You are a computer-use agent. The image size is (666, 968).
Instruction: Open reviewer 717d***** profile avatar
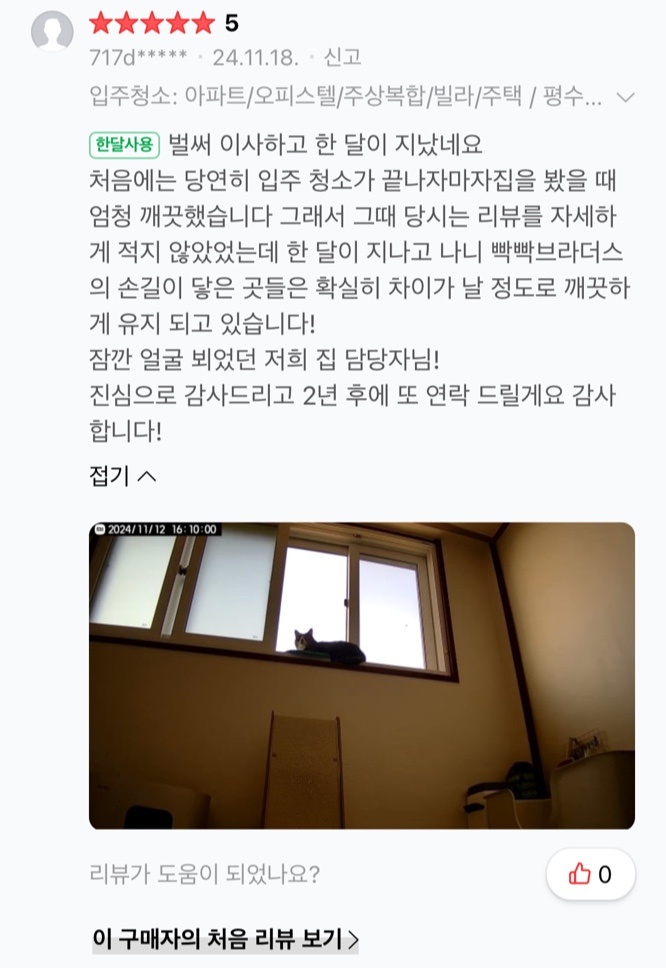pyautogui.click(x=52, y=32)
